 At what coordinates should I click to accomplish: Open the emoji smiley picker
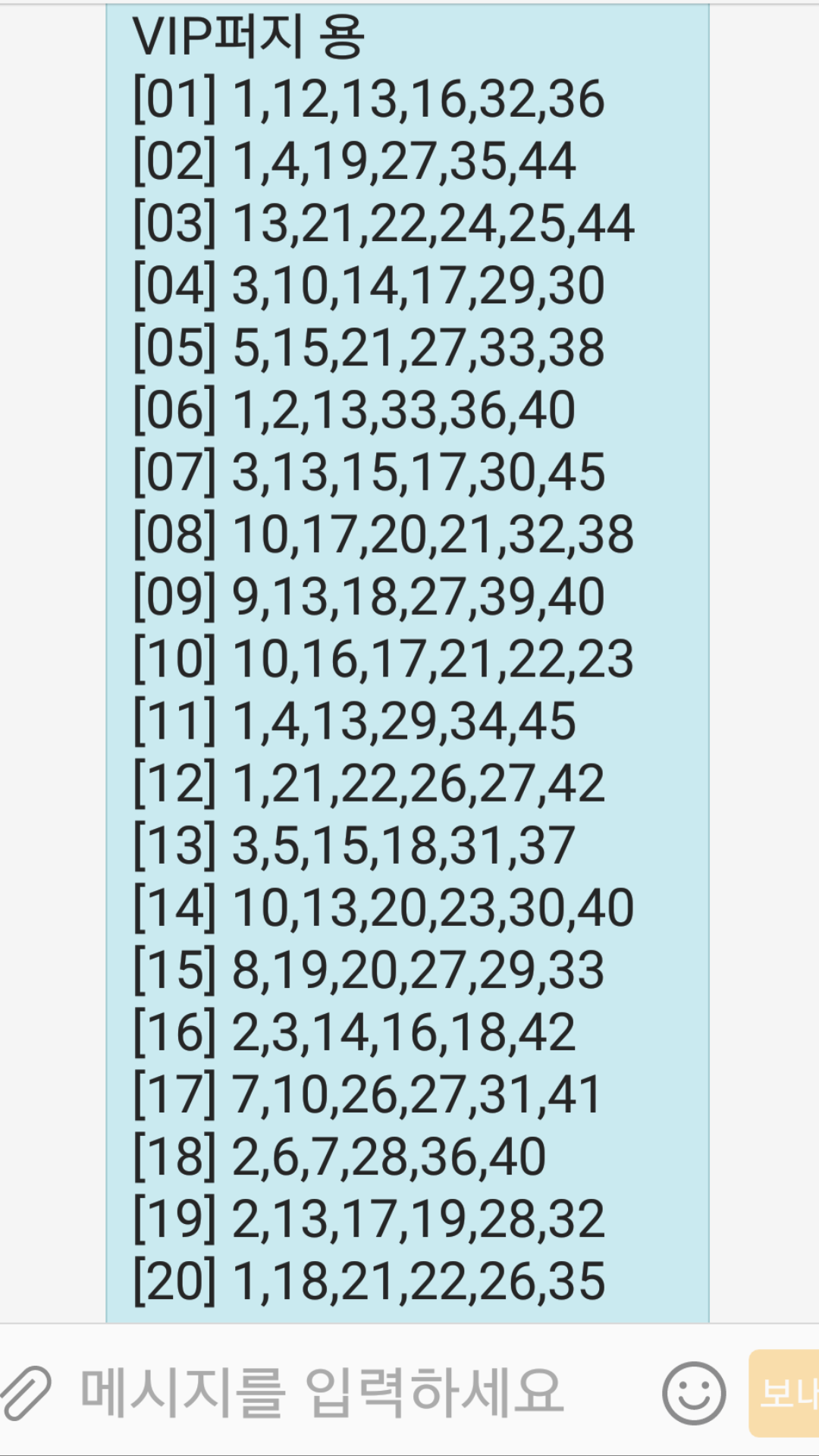point(693,1393)
